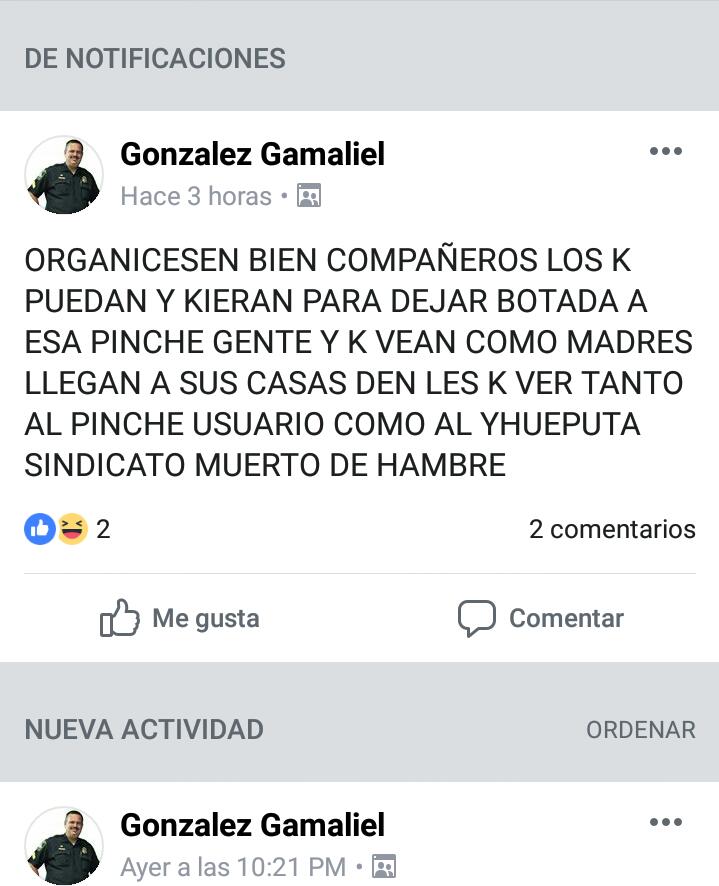Open the reactions list showing 2 reactions

(x=67, y=529)
